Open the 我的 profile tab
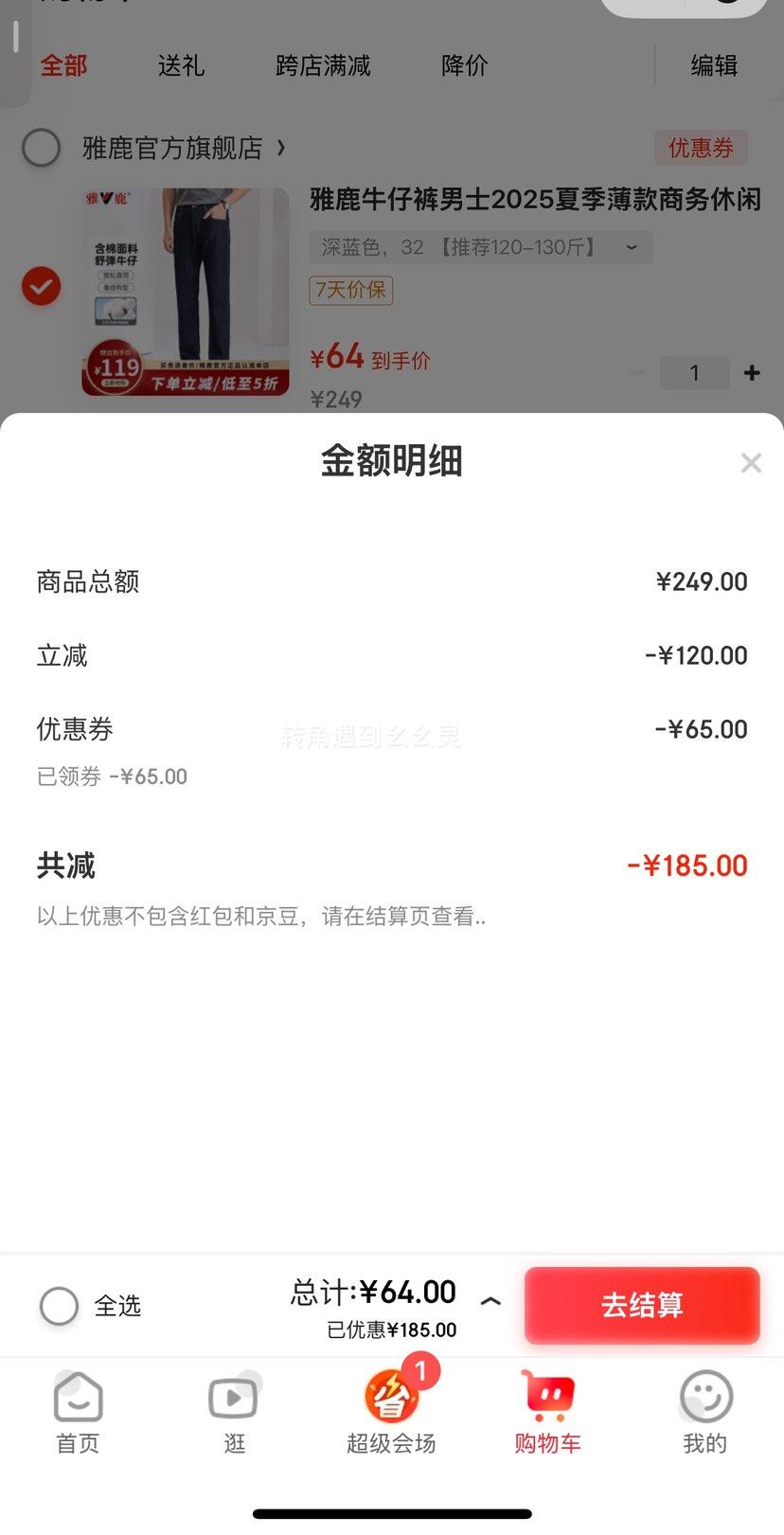Screen dimensions: 784x1535 click(704, 1413)
